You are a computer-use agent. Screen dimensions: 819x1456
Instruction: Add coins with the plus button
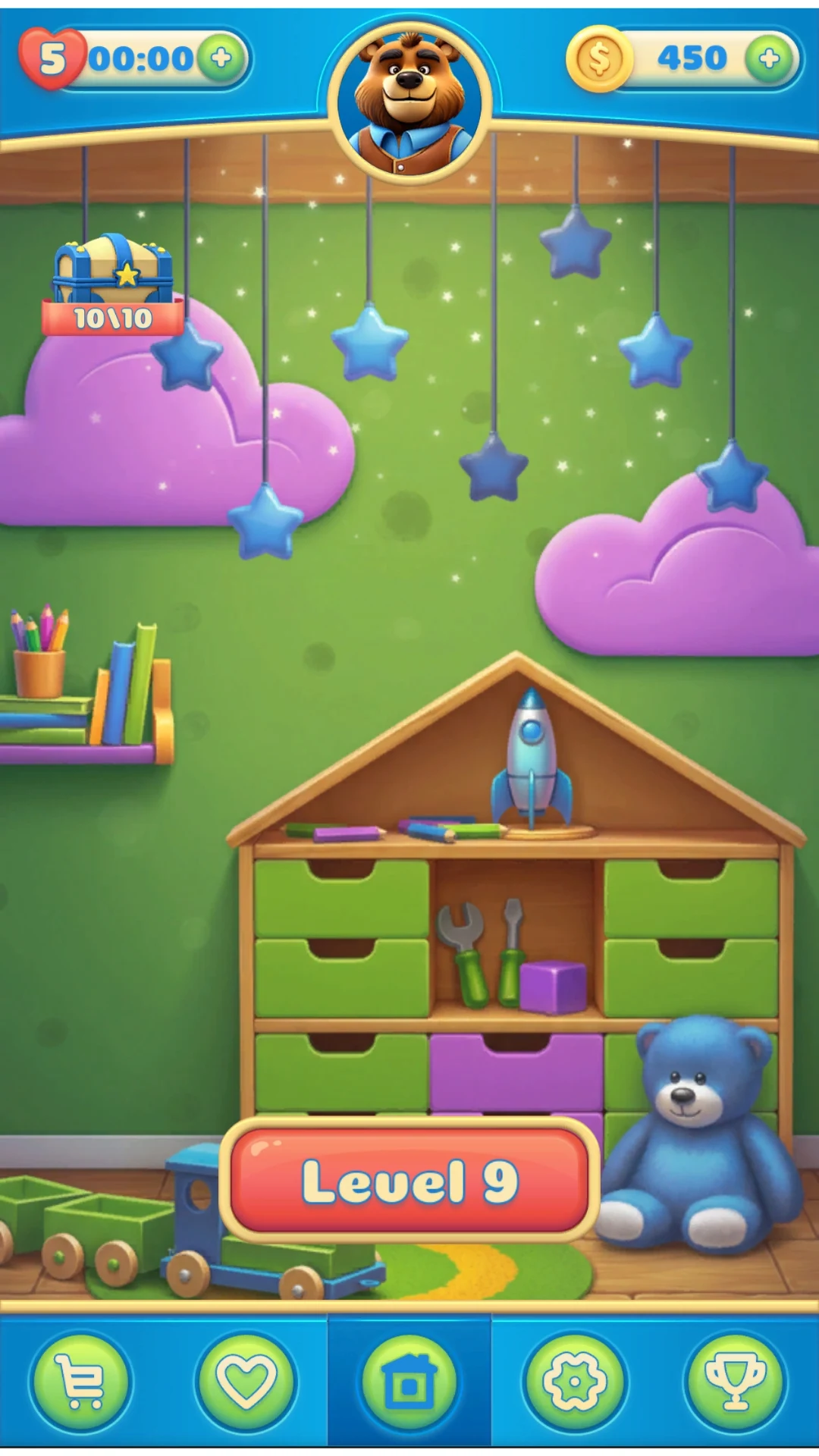(769, 58)
